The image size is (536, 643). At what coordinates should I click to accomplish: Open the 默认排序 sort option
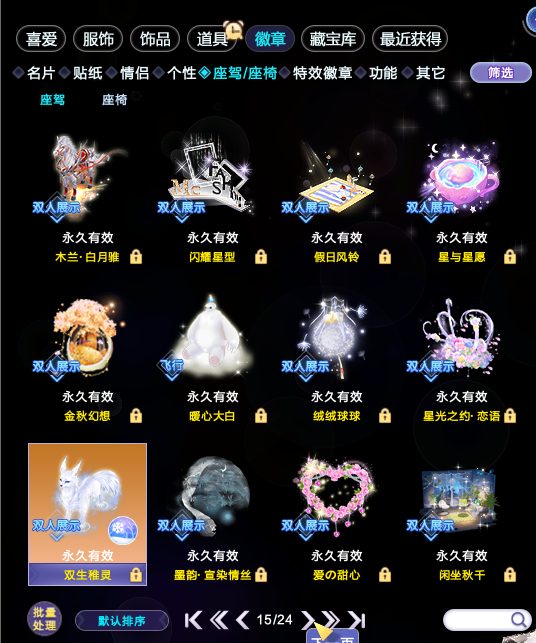point(122,621)
